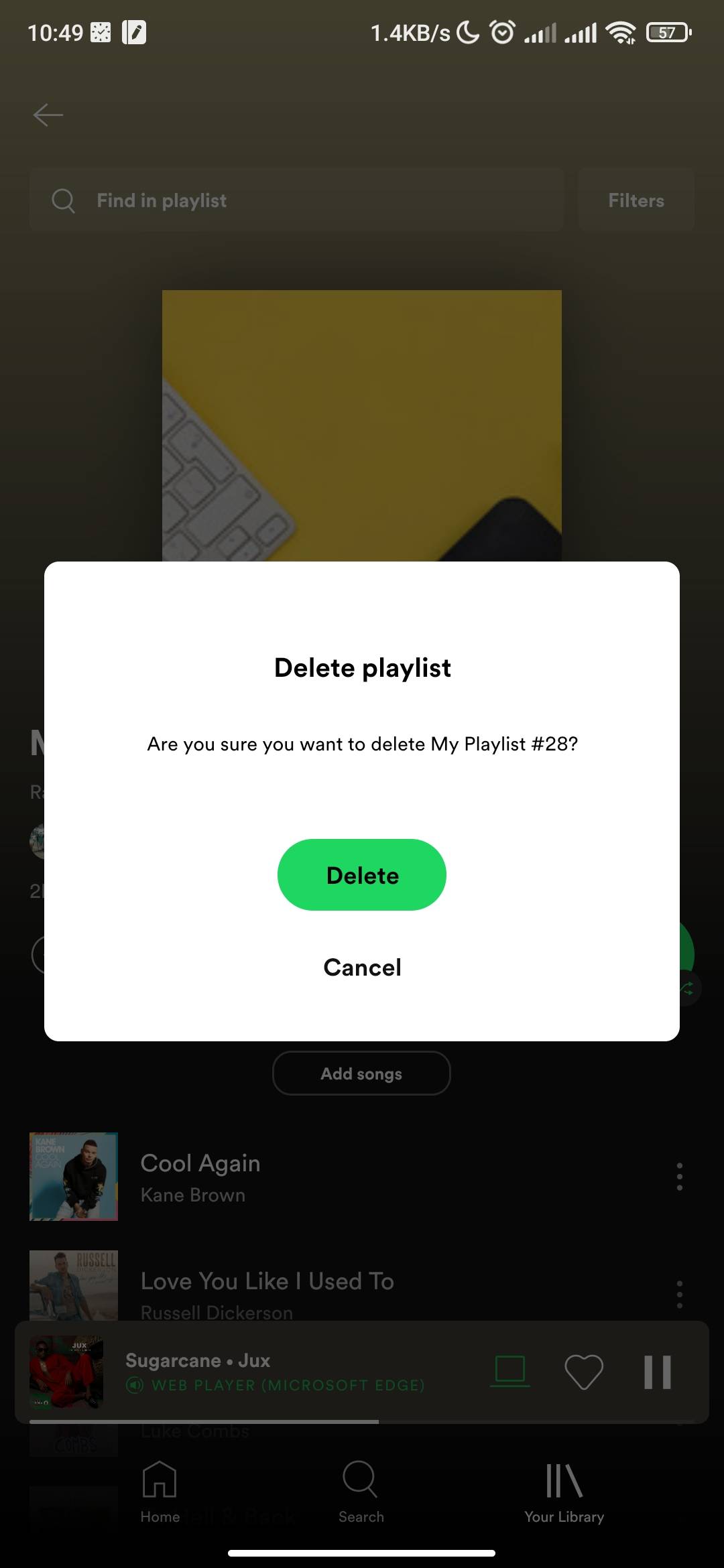Tap the back arrow at top left
Screen dimensions: 724x1568
(x=49, y=115)
